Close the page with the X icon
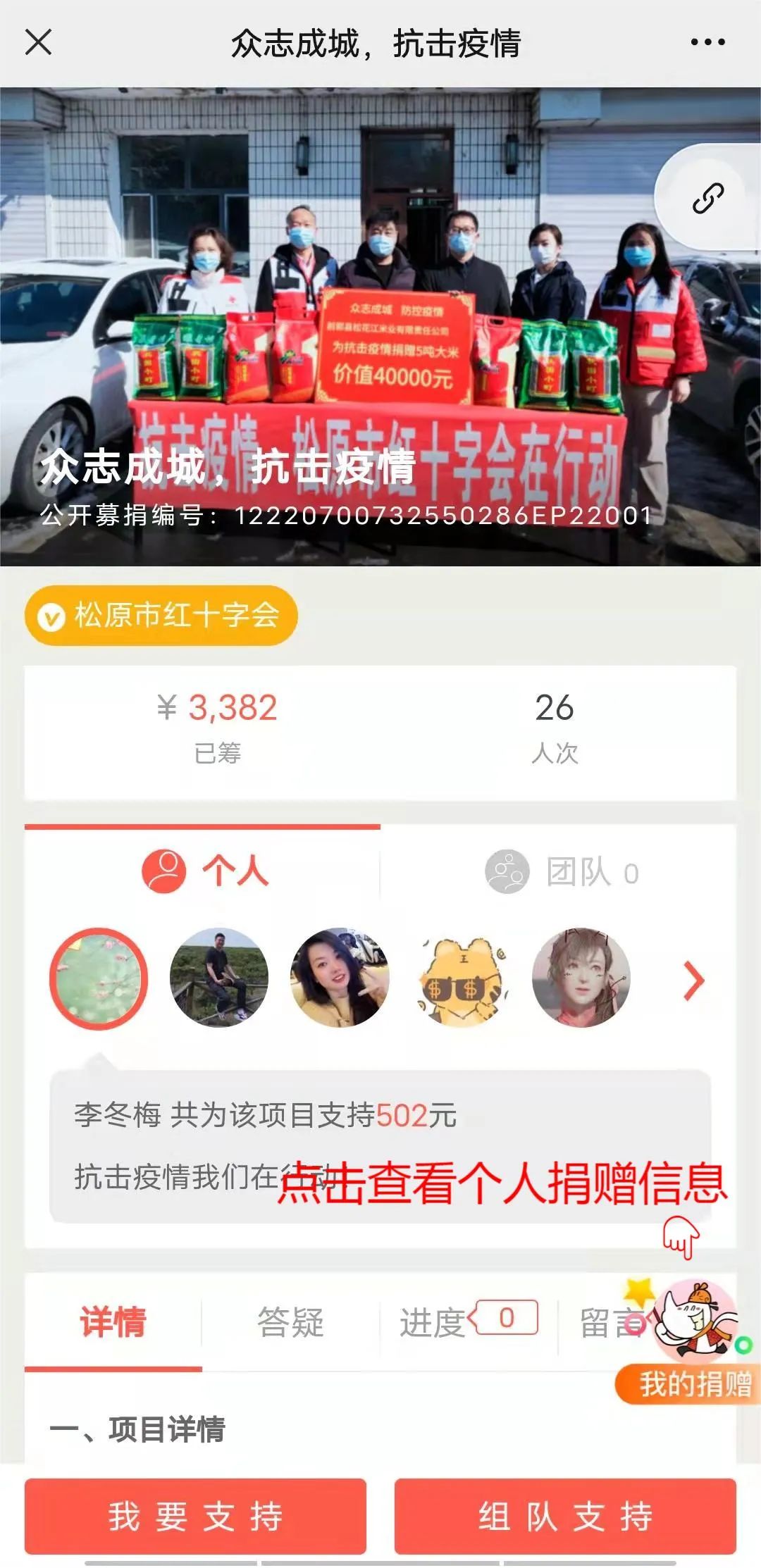 coord(39,42)
